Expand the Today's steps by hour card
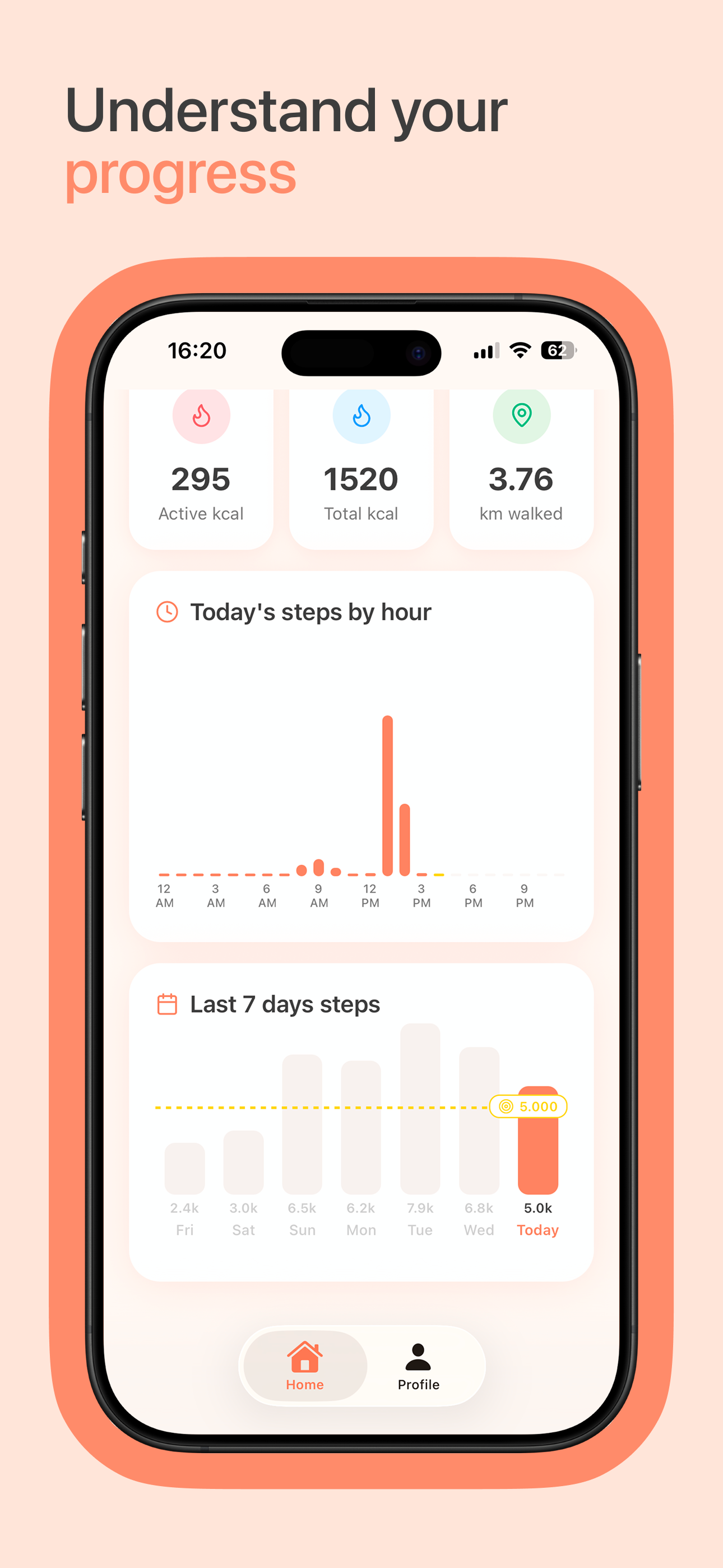 click(361, 755)
